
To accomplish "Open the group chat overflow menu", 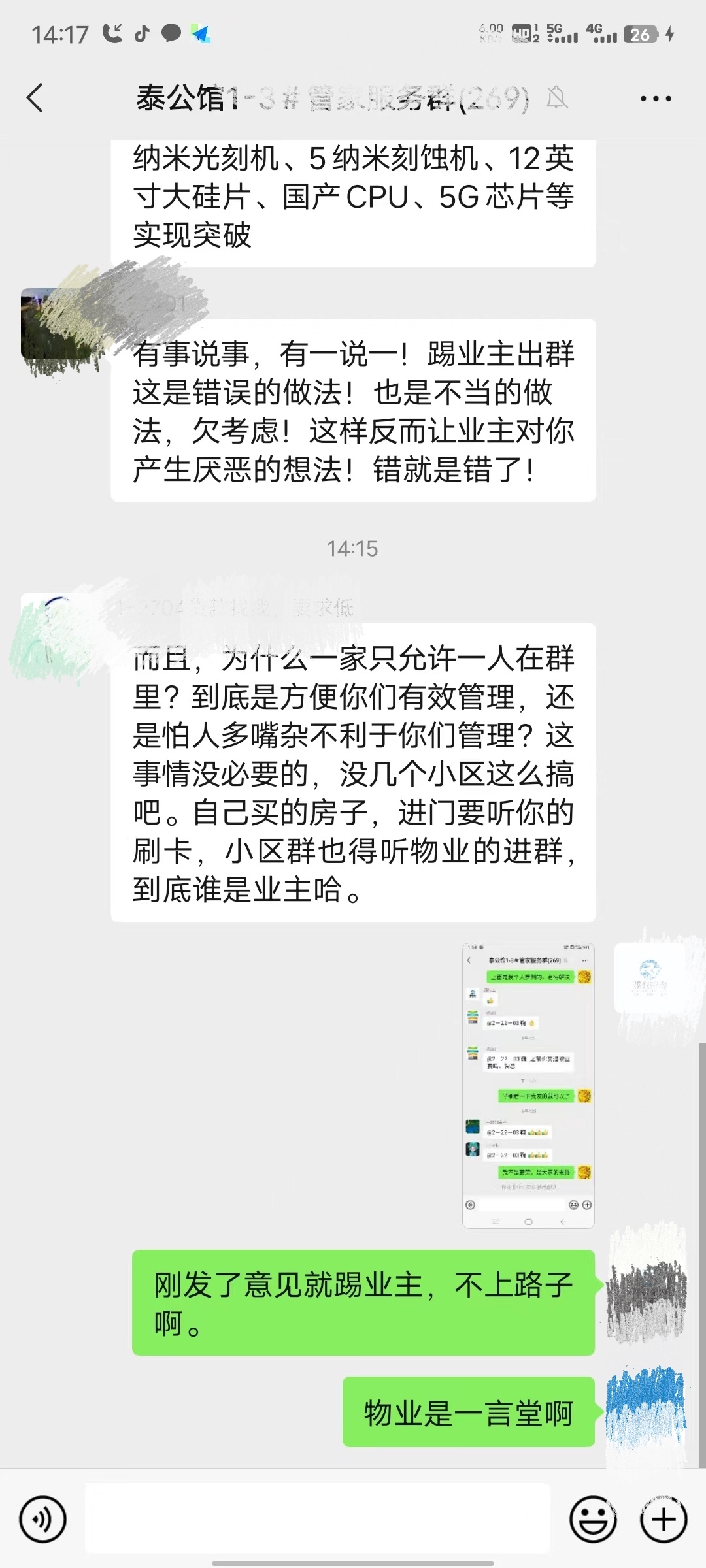I will [x=655, y=99].
